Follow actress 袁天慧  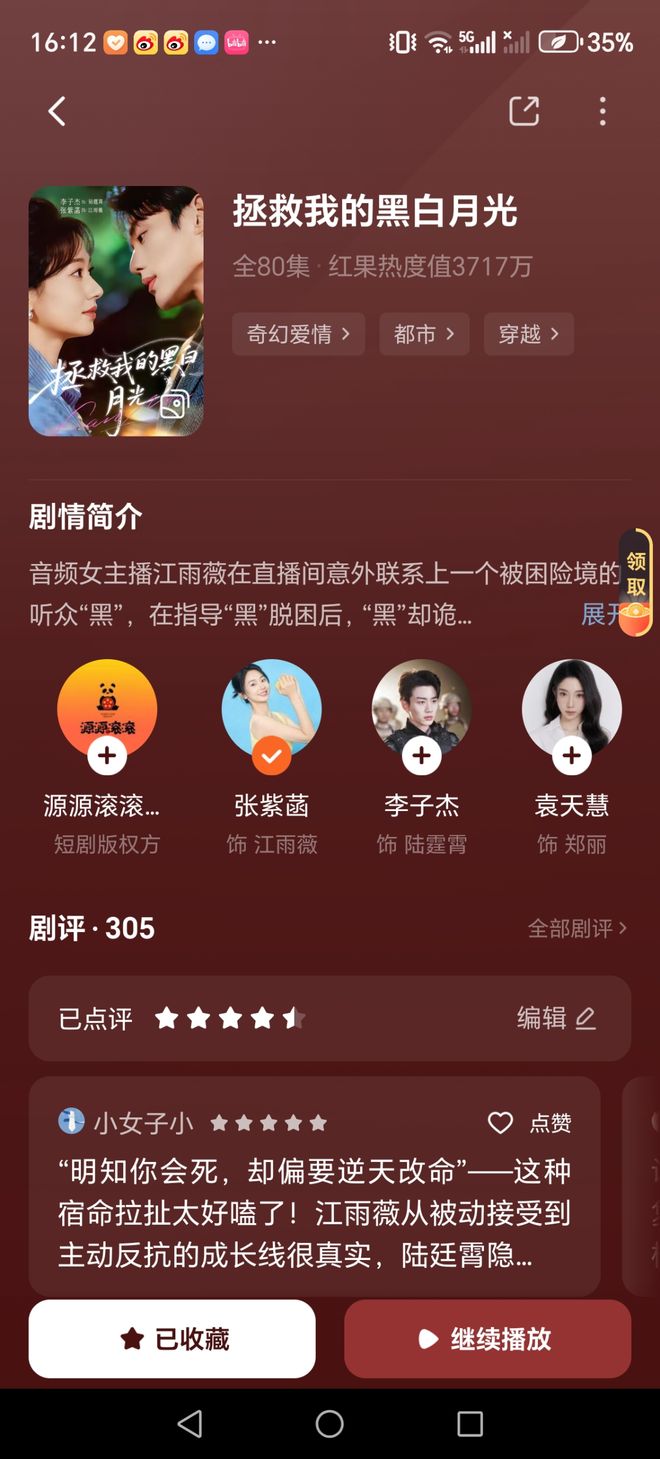[571, 756]
